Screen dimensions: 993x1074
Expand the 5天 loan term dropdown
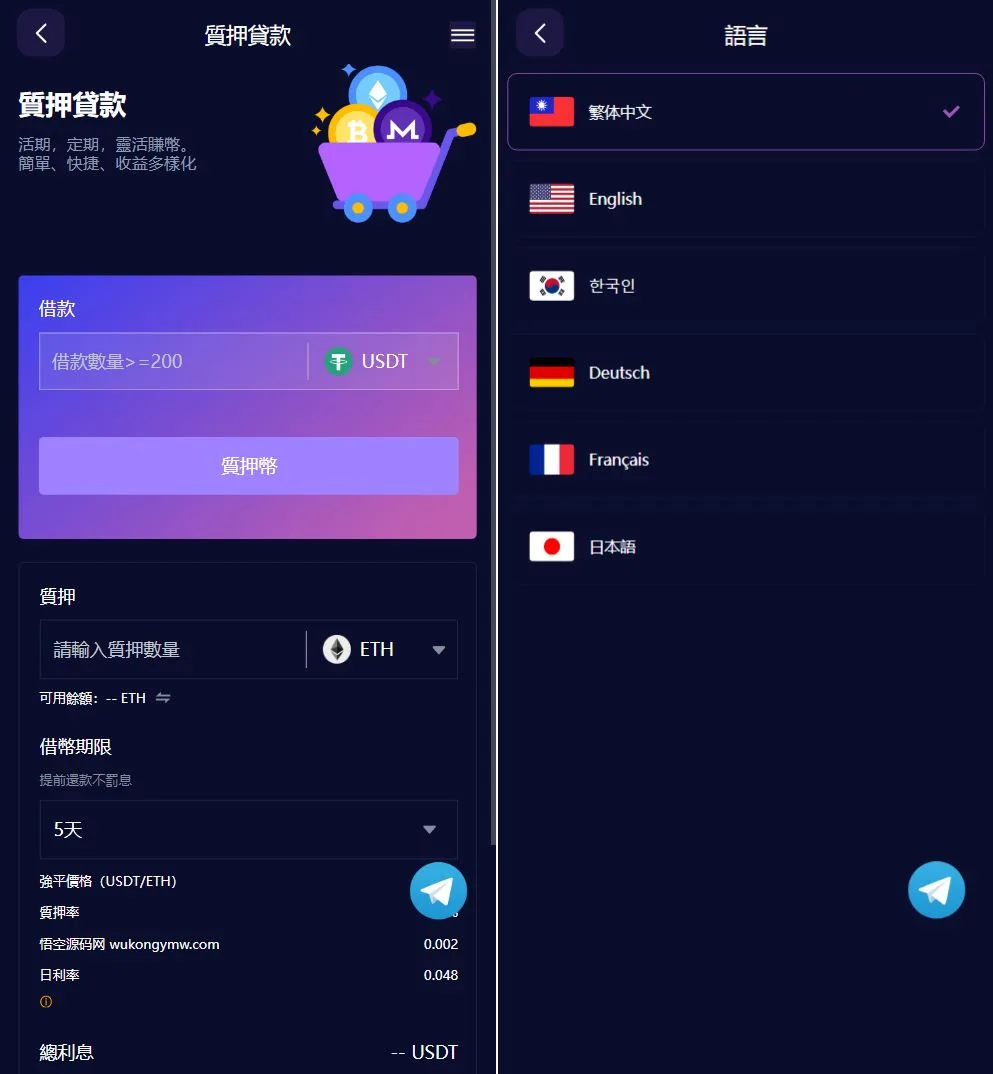248,829
